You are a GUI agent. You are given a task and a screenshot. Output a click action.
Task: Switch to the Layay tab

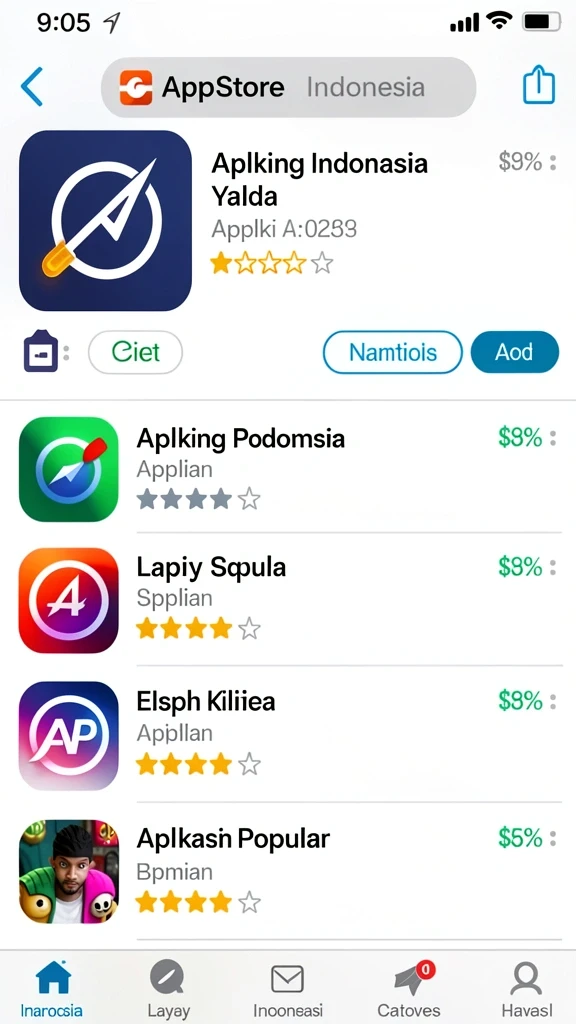click(x=168, y=988)
